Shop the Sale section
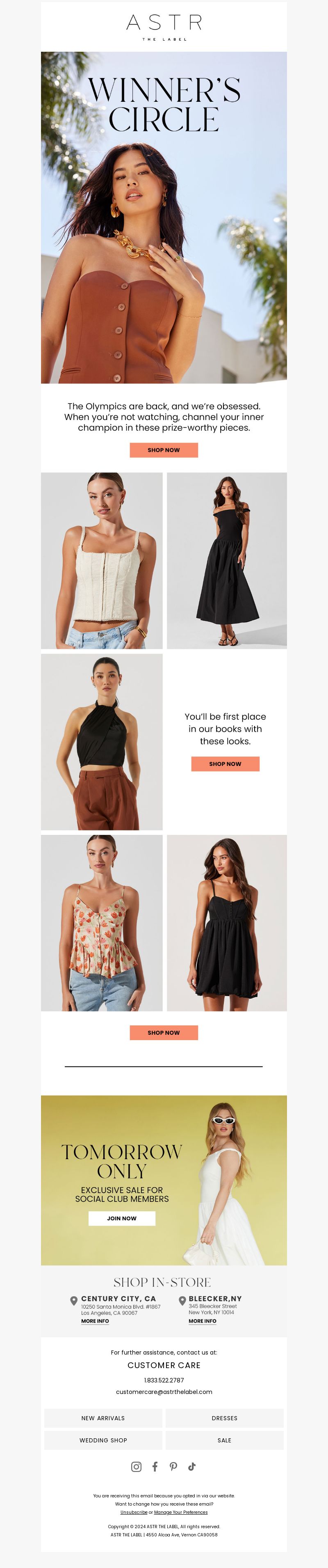The width and height of the screenshot is (328, 1568). point(225,1440)
